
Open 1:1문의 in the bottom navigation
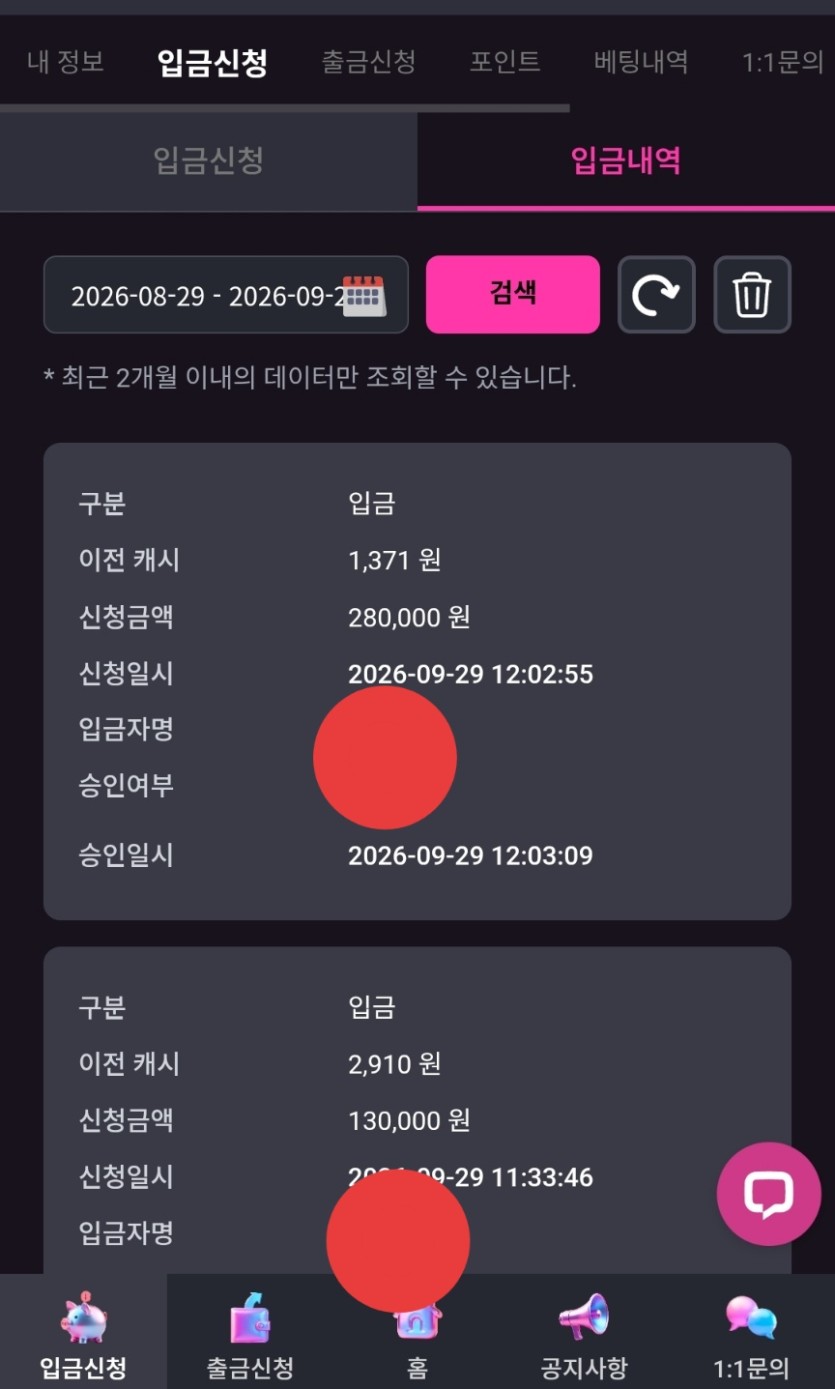pos(751,1332)
